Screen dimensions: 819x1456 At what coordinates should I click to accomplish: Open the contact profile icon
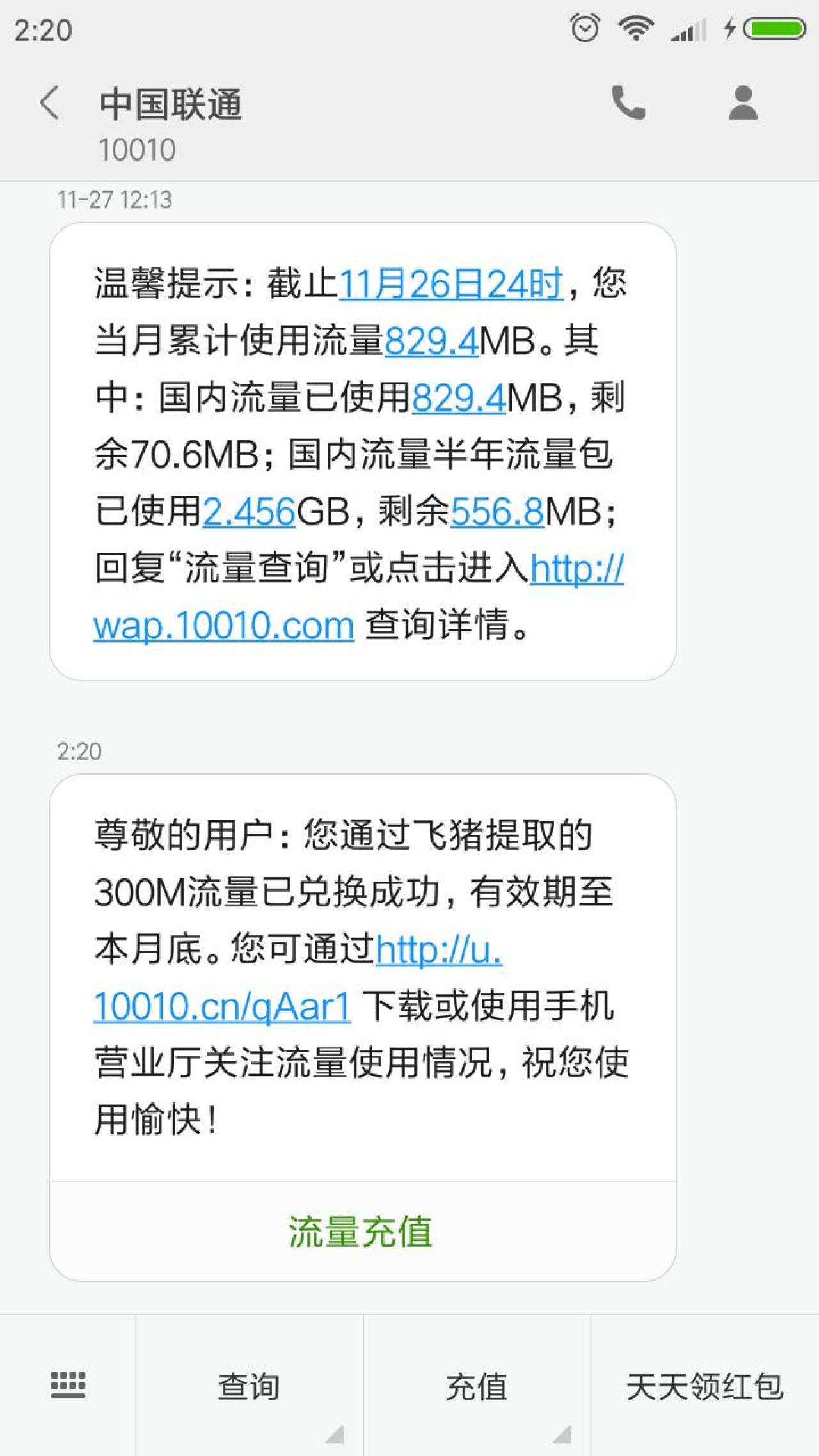click(743, 103)
